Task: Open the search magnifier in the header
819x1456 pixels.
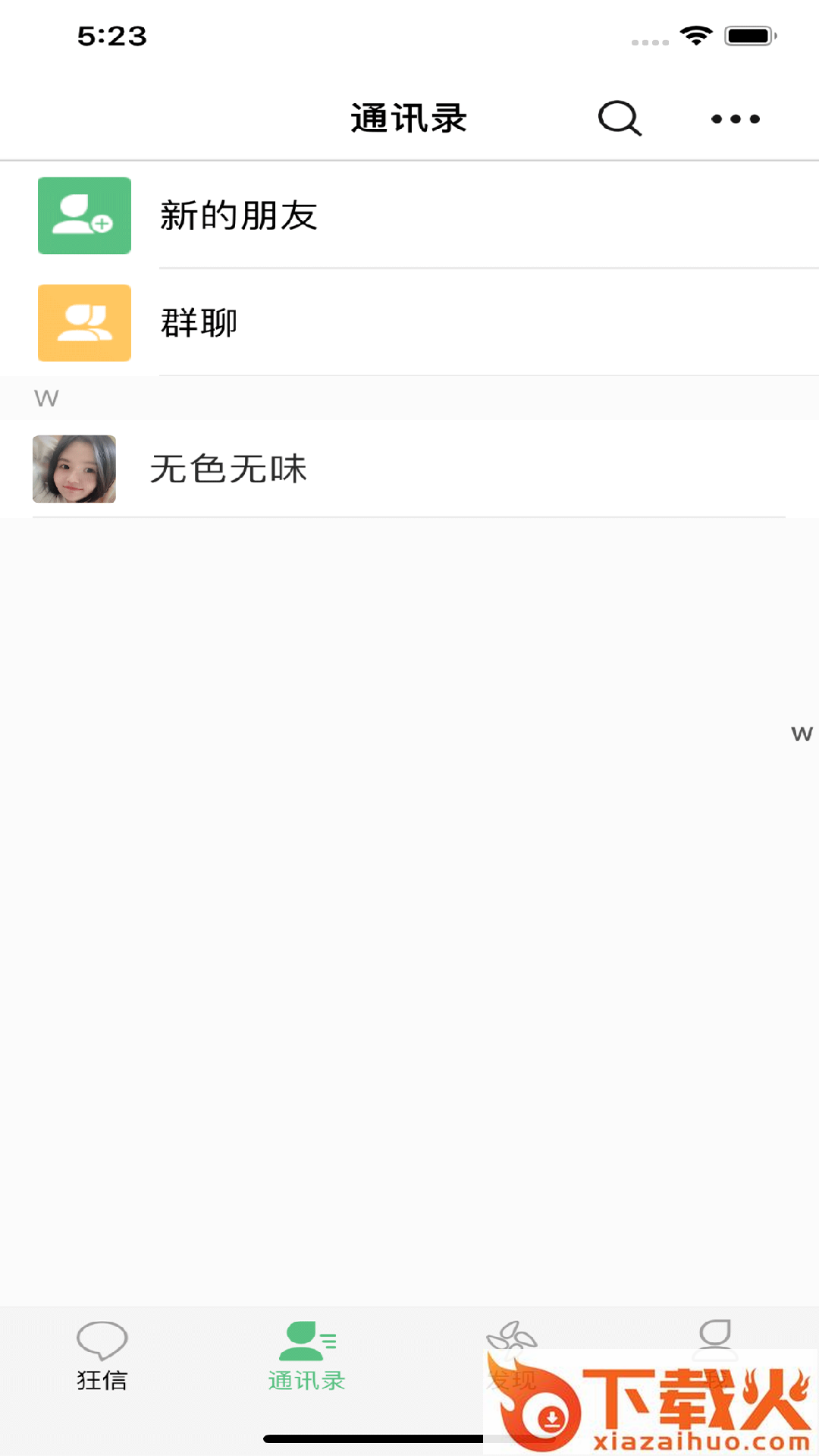Action: tap(620, 118)
